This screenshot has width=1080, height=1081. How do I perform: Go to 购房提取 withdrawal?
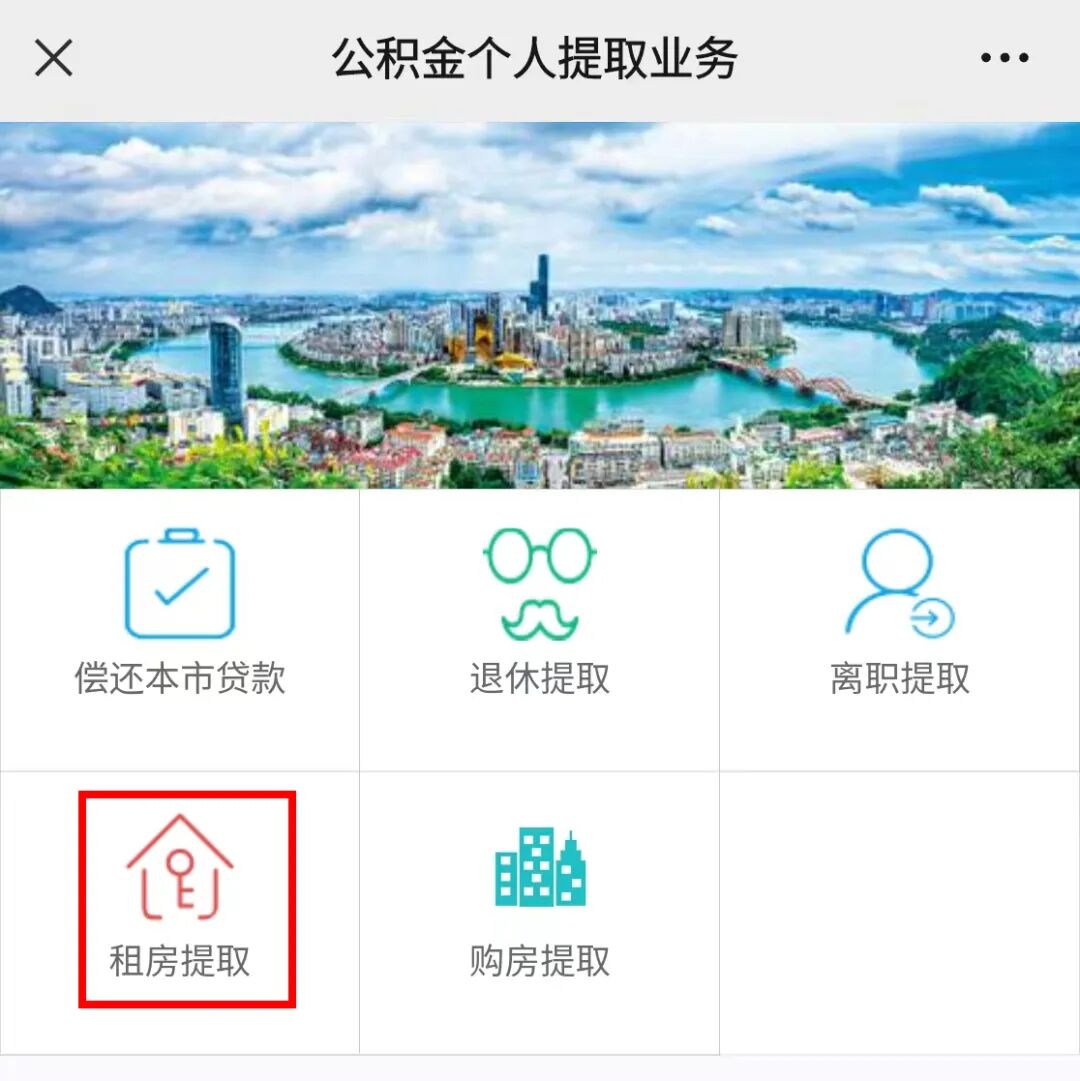click(x=540, y=897)
